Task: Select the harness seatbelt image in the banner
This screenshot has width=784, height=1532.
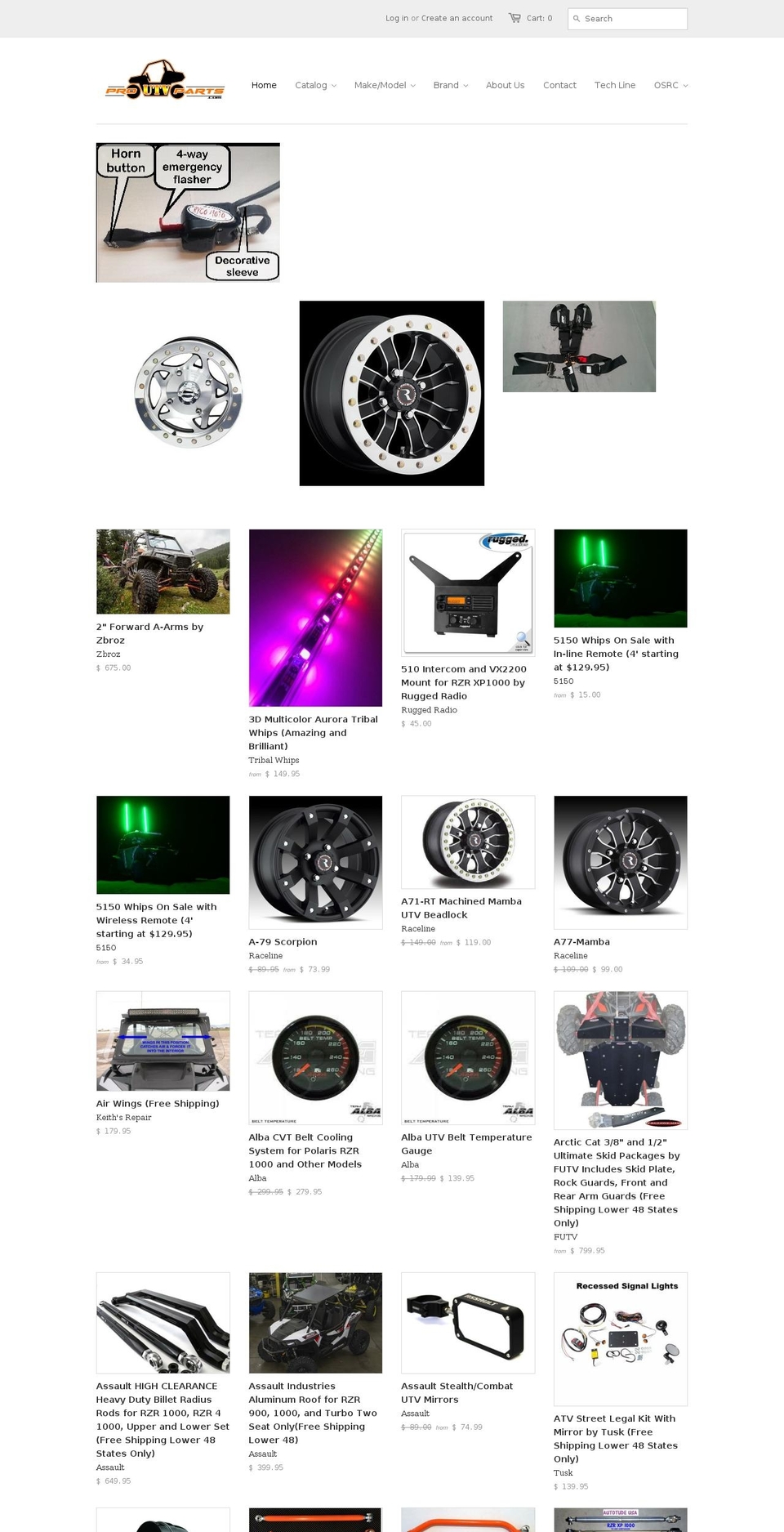Action: click(578, 346)
